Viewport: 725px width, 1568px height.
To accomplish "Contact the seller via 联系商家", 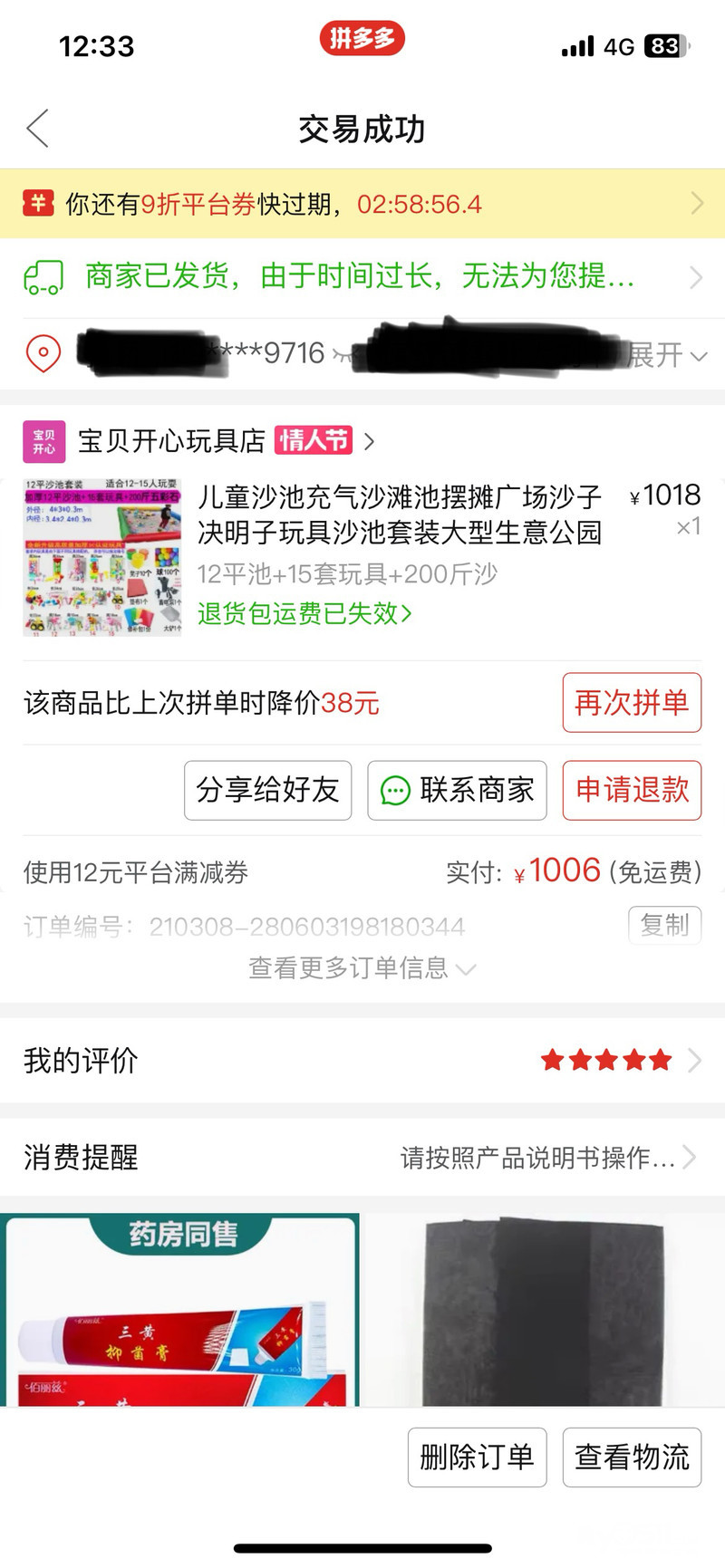I will pyautogui.click(x=457, y=790).
